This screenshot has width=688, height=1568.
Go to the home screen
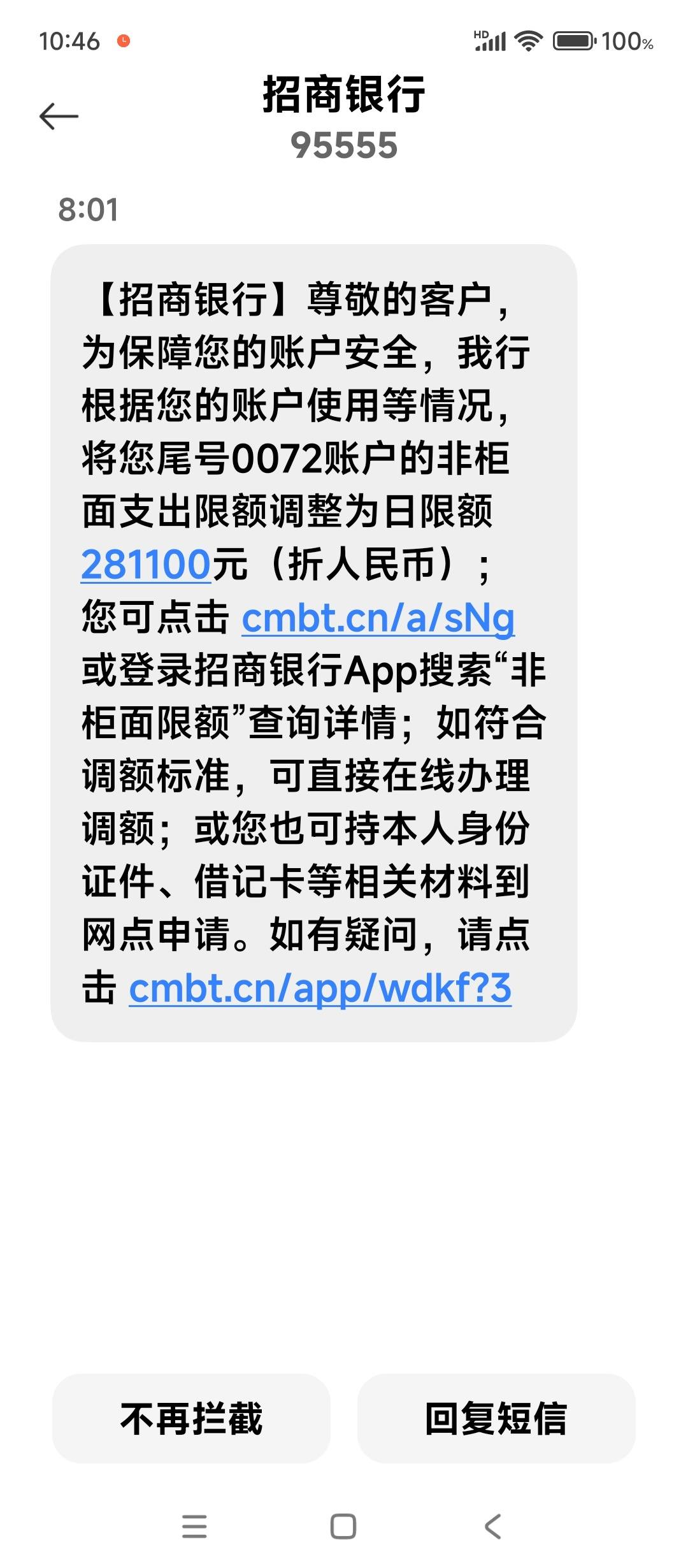point(343,1527)
